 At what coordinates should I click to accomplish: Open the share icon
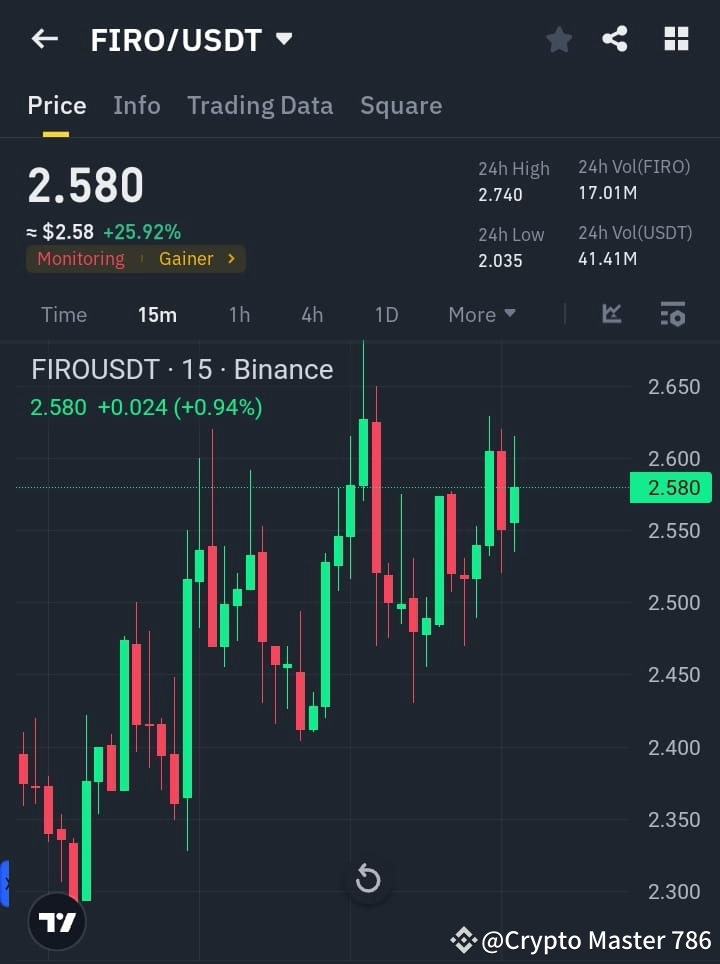(x=616, y=39)
